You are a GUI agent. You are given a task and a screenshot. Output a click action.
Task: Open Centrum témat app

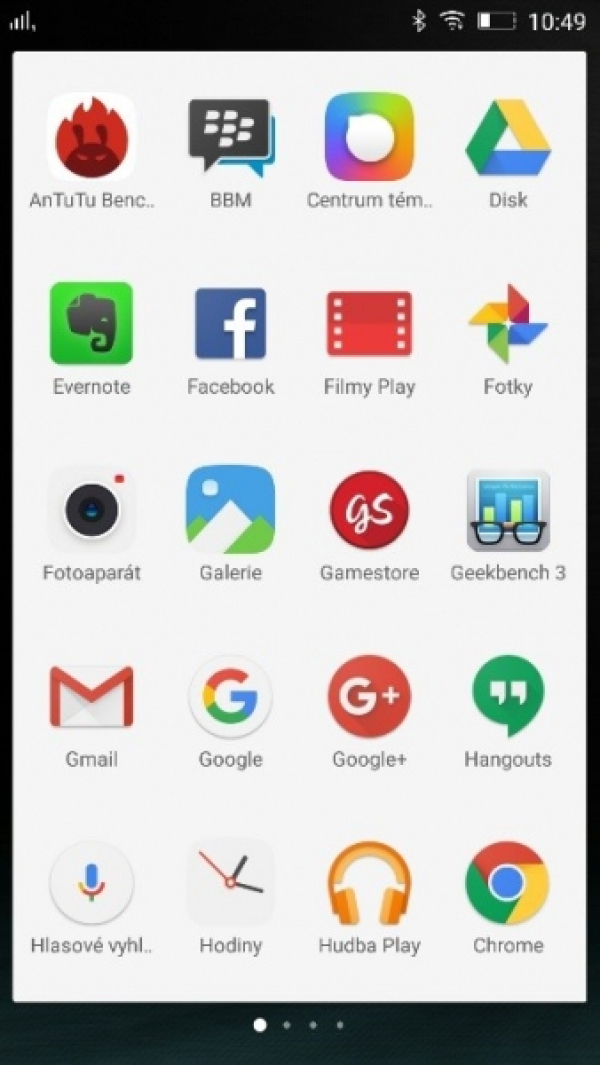(x=369, y=138)
